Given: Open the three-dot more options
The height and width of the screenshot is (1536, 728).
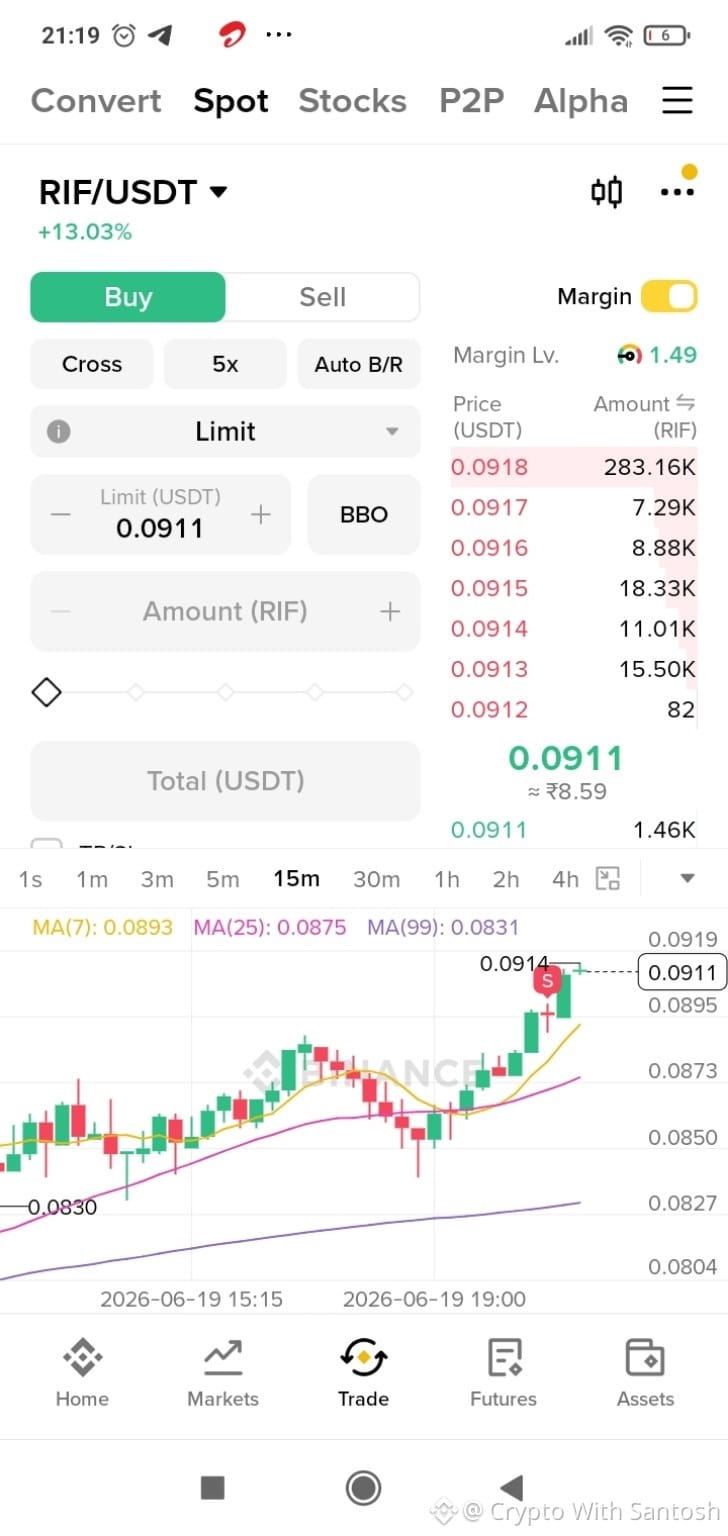Looking at the screenshot, I should tap(677, 191).
